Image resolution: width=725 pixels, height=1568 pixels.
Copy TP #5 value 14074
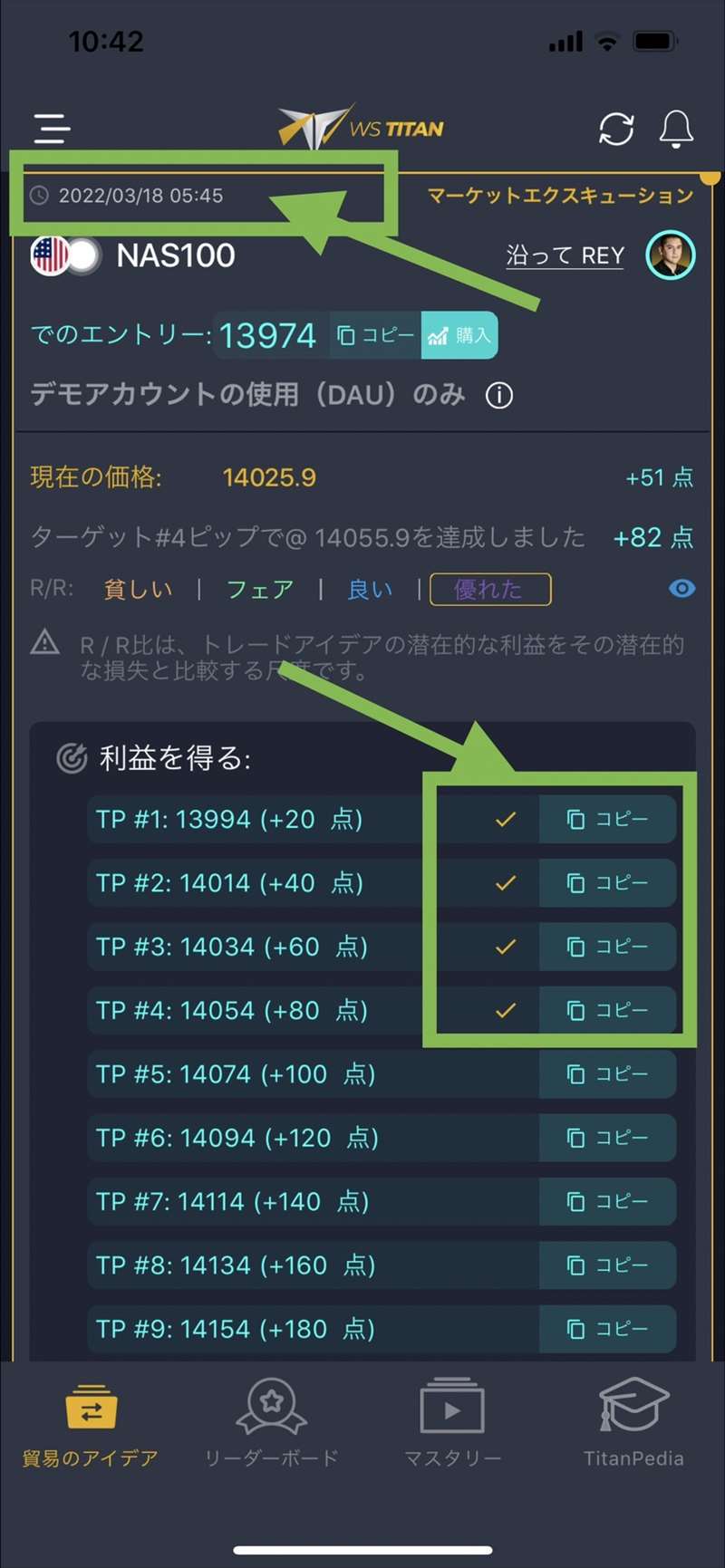pos(607,1074)
